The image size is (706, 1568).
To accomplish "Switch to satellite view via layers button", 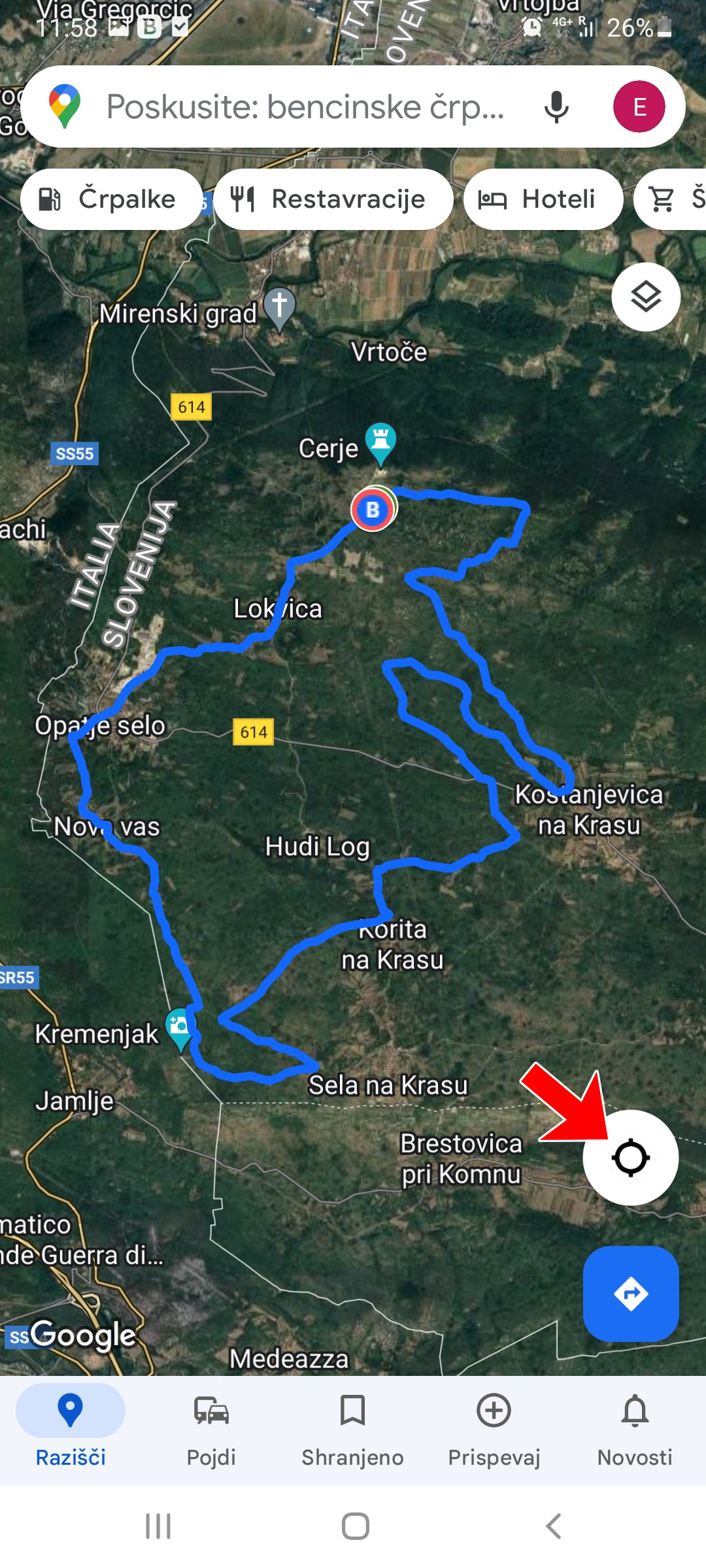I will point(646,297).
